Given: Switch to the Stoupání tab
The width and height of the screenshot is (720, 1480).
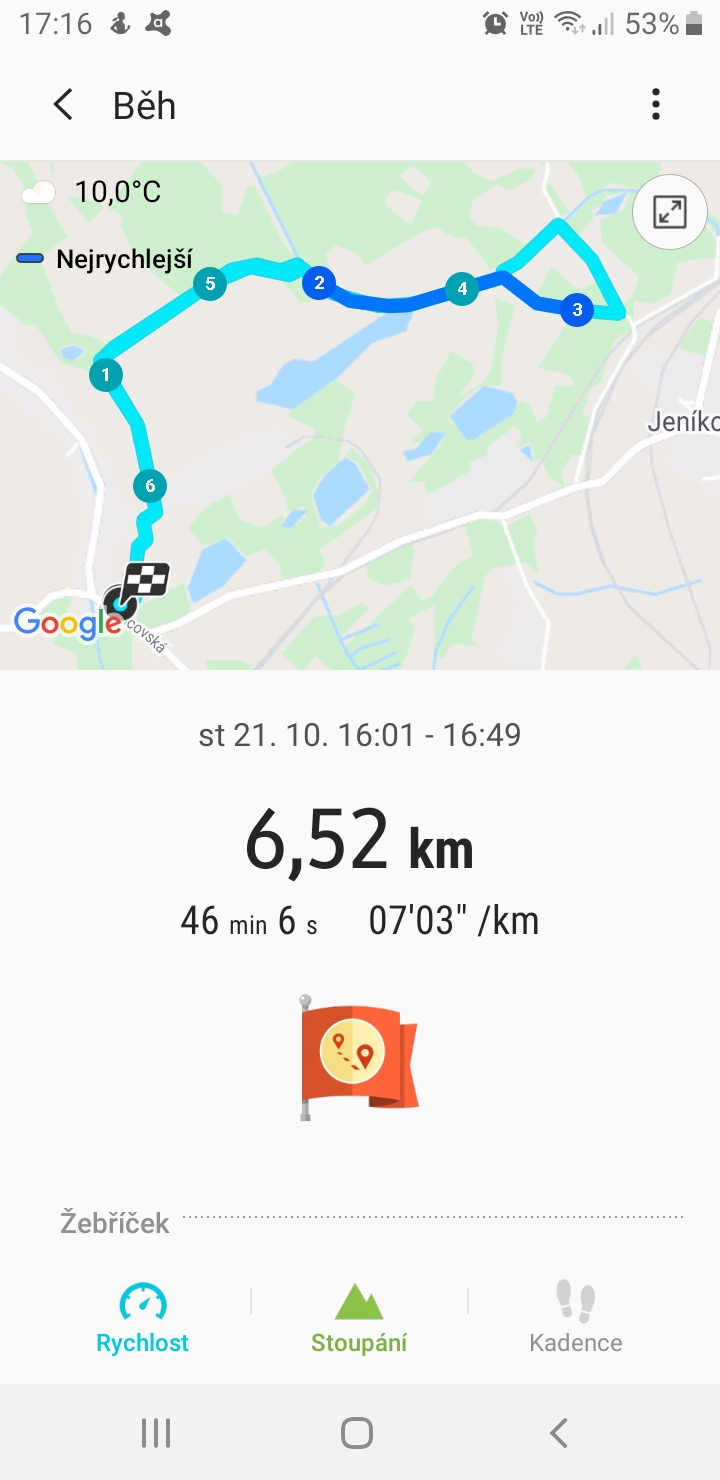Looking at the screenshot, I should coord(359,1318).
